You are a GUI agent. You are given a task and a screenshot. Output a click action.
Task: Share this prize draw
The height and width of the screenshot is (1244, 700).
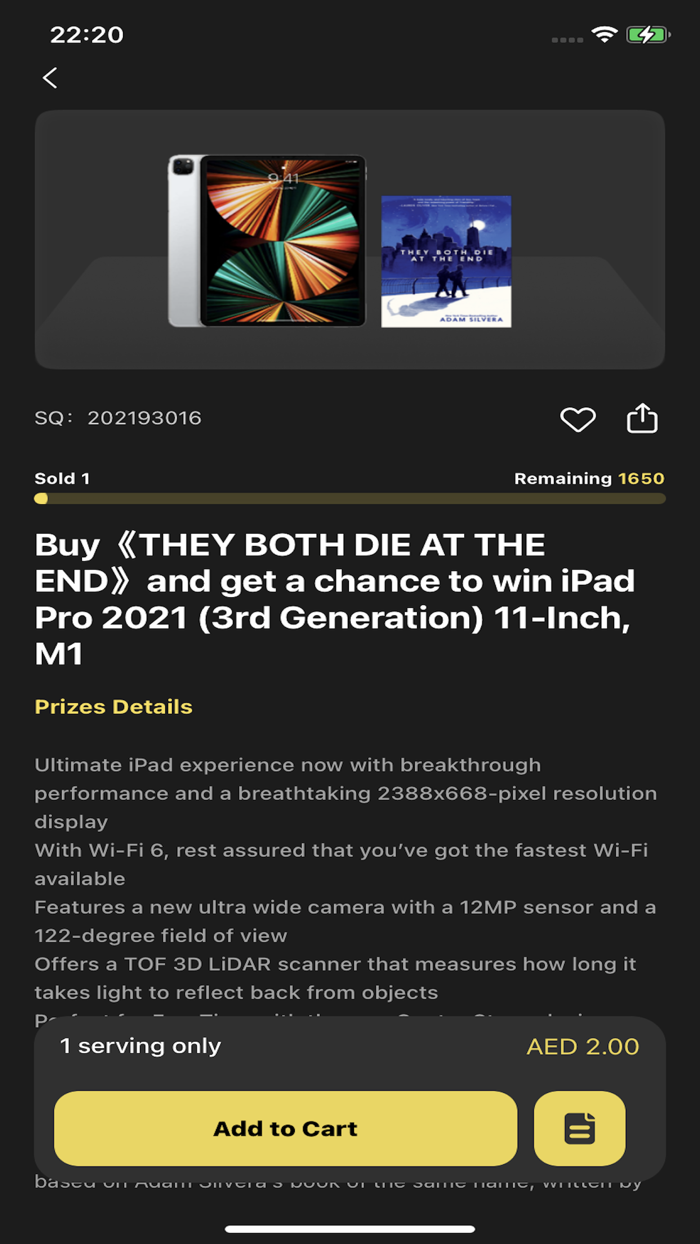642,418
